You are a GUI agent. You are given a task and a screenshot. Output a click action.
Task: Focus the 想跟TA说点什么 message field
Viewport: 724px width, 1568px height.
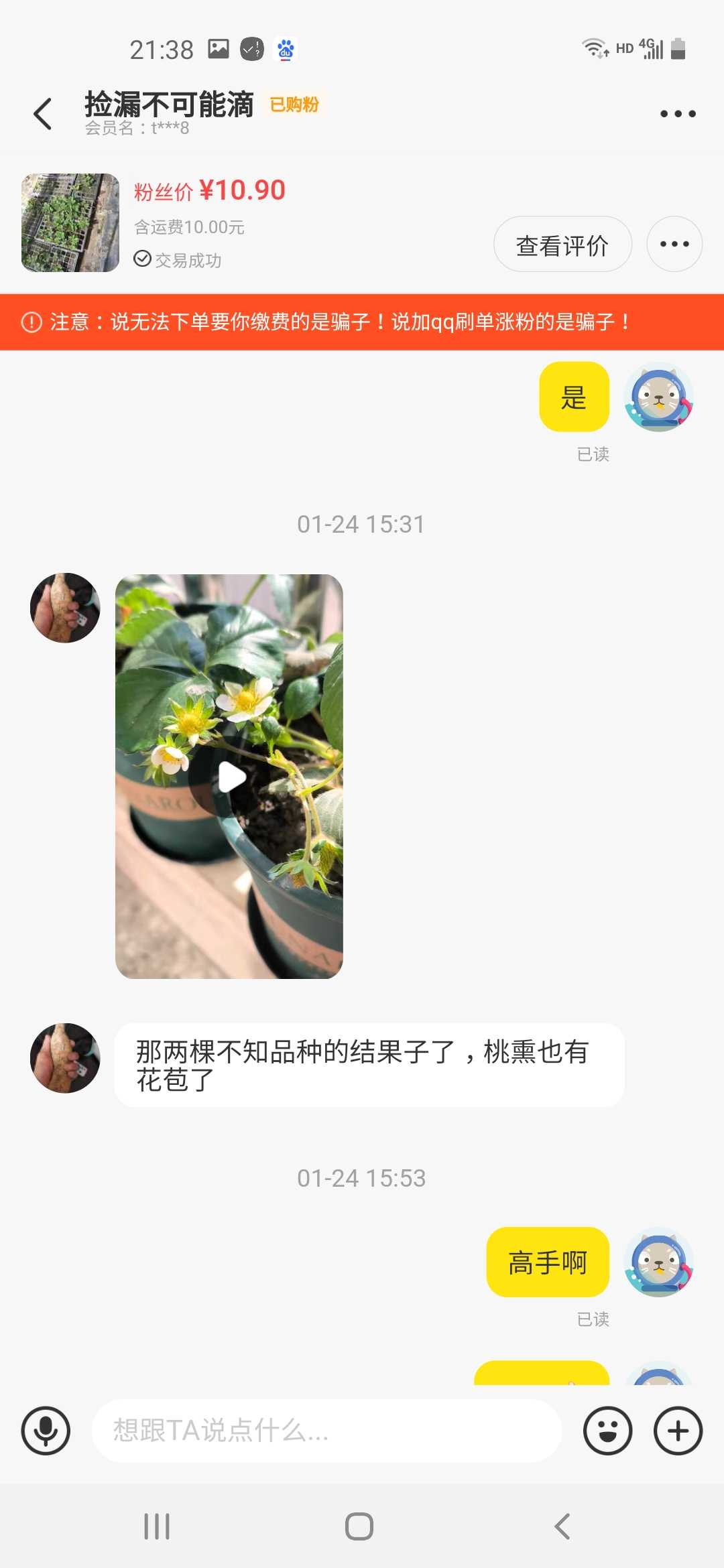coord(326,1431)
